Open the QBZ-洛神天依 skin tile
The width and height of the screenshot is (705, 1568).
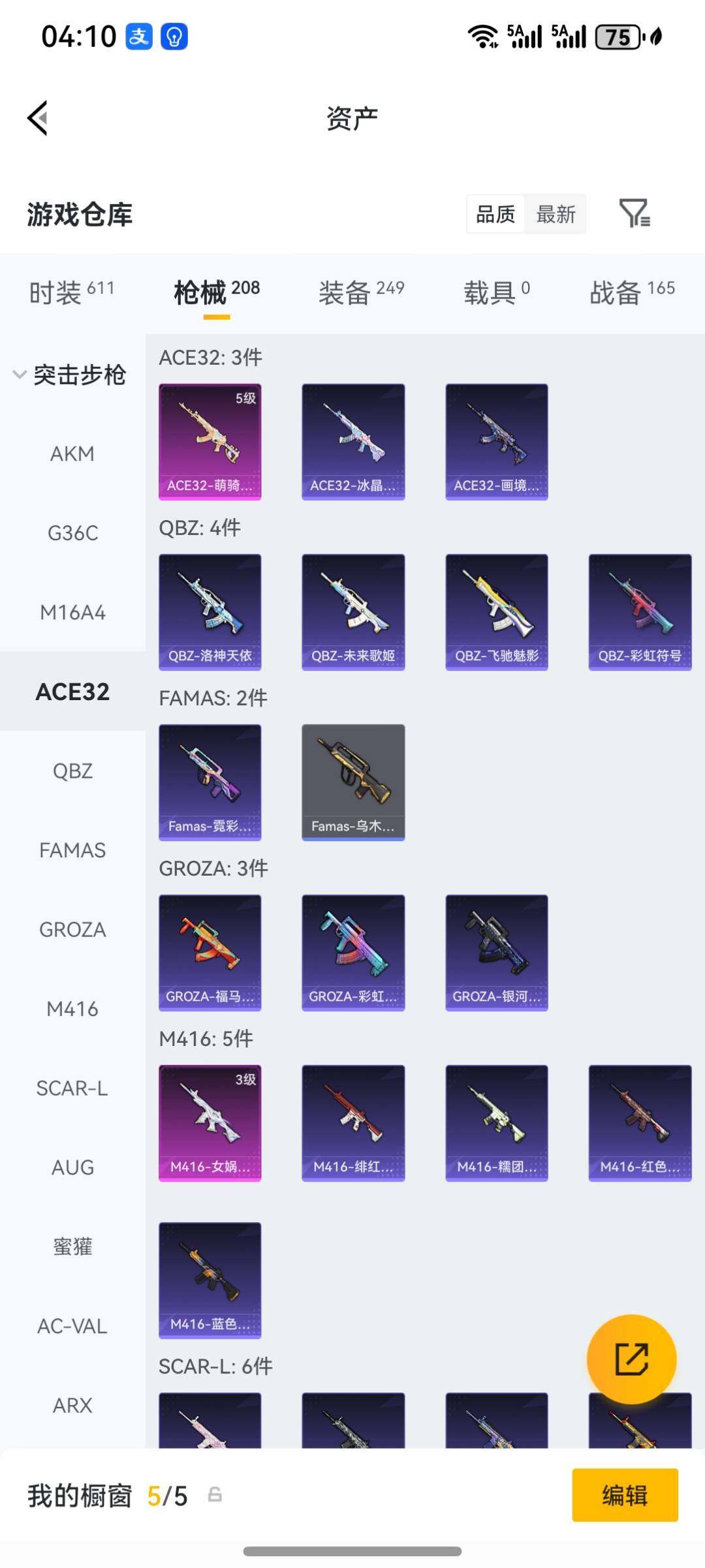coord(210,612)
